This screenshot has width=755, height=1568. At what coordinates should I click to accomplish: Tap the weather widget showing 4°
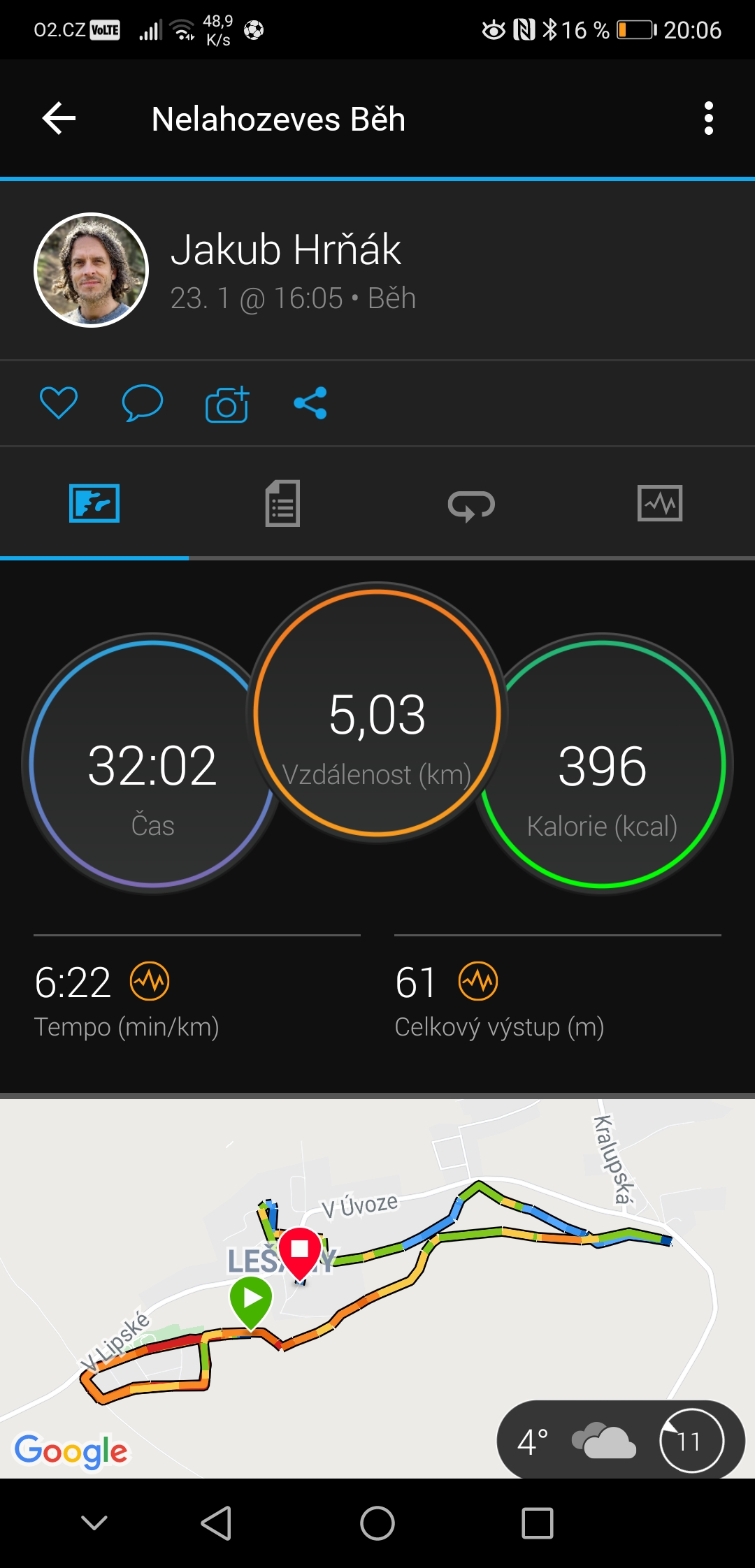click(621, 1441)
